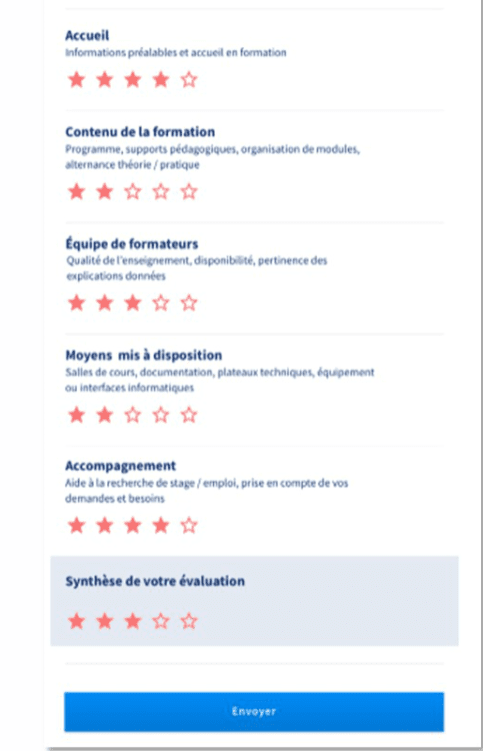This screenshot has width=483, height=751.
Task: Rate Moyens mis à disposition five stars
Action: (189, 415)
